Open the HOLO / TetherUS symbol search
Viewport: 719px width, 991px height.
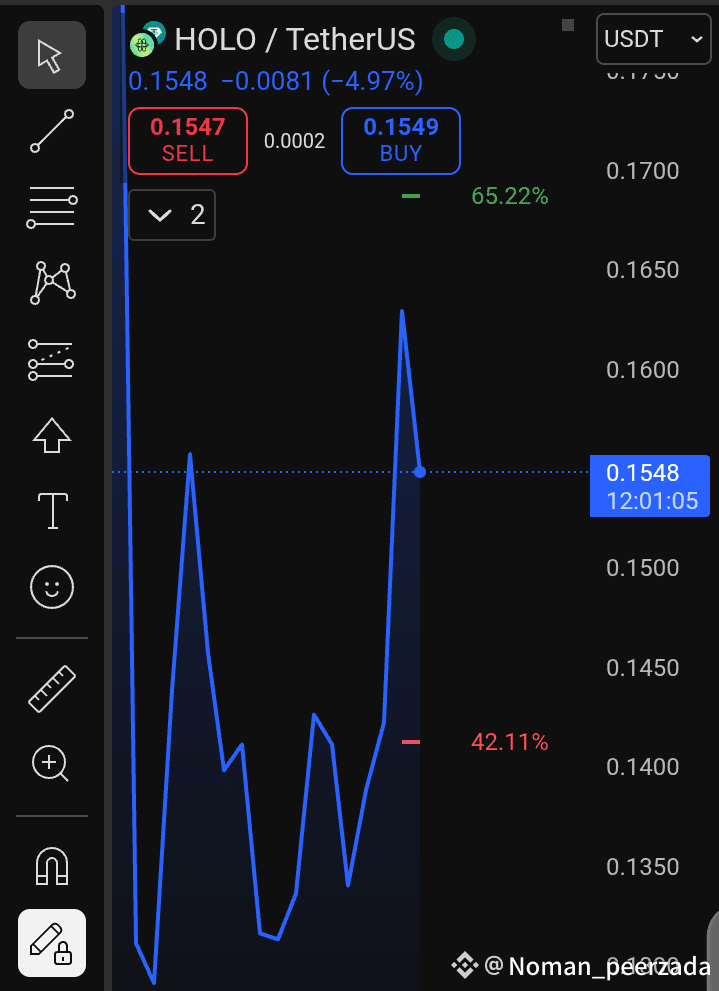click(294, 40)
